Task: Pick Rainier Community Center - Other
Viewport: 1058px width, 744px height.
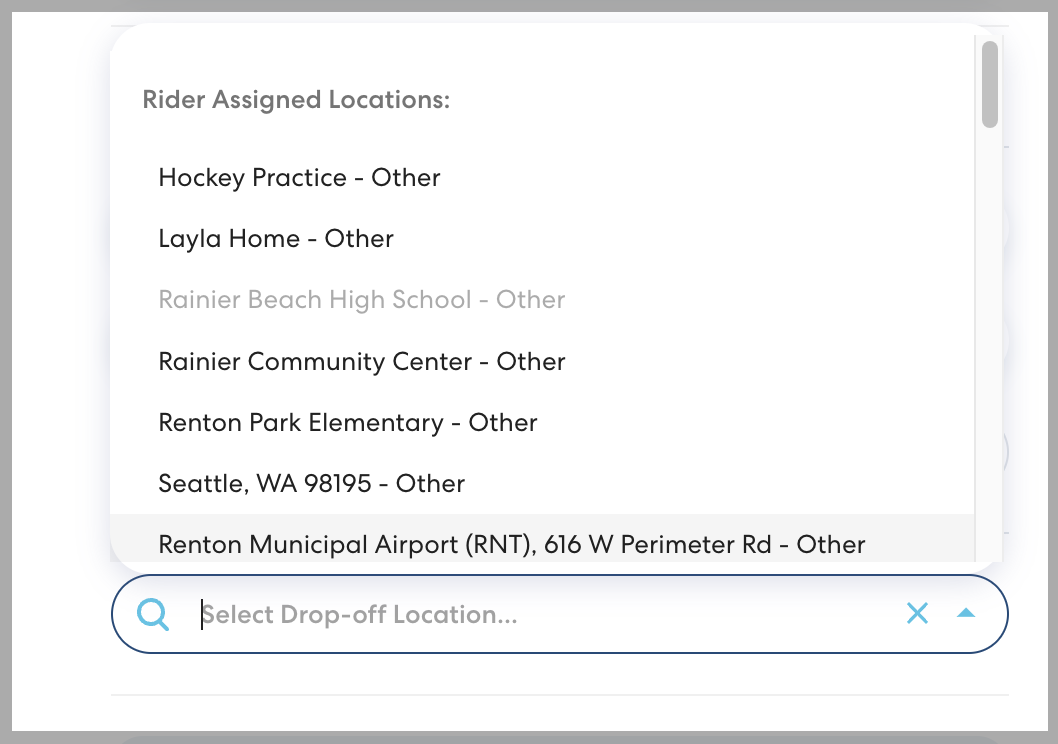Action: point(362,362)
